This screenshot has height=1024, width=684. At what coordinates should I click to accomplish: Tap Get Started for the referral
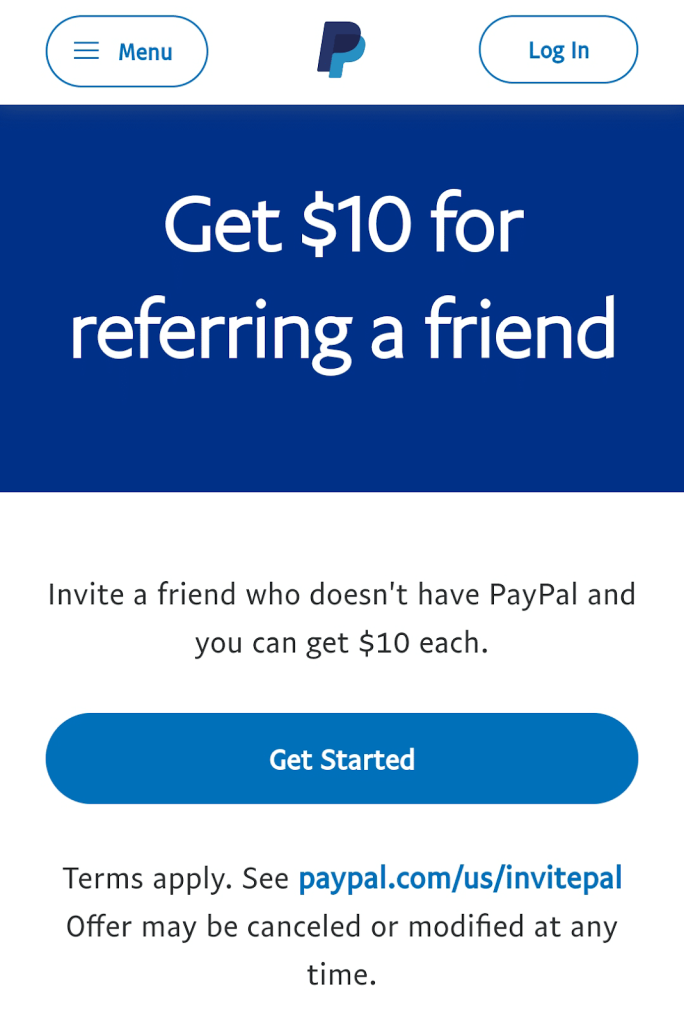tap(342, 759)
